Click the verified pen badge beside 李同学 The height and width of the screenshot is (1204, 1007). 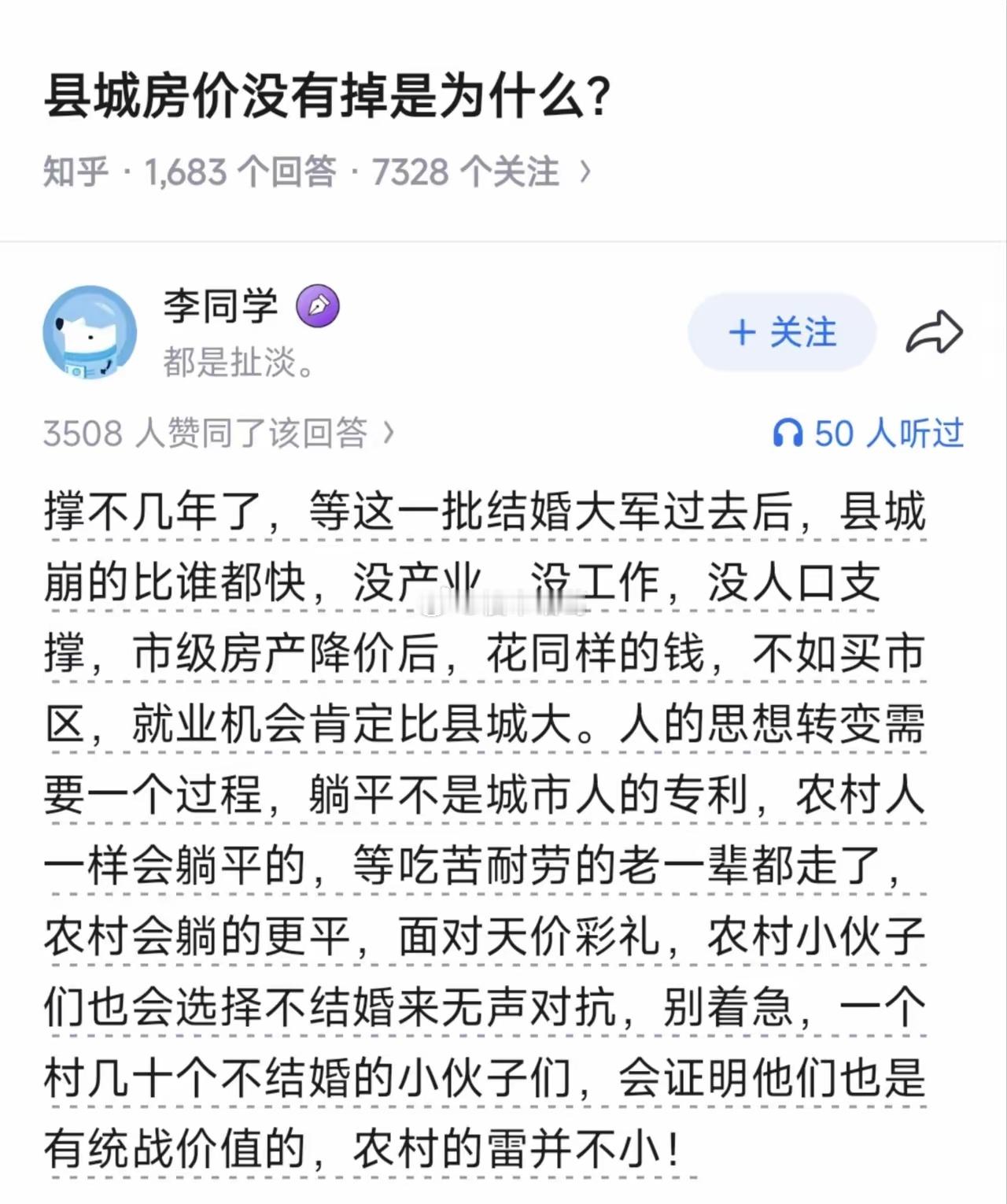pos(315,305)
